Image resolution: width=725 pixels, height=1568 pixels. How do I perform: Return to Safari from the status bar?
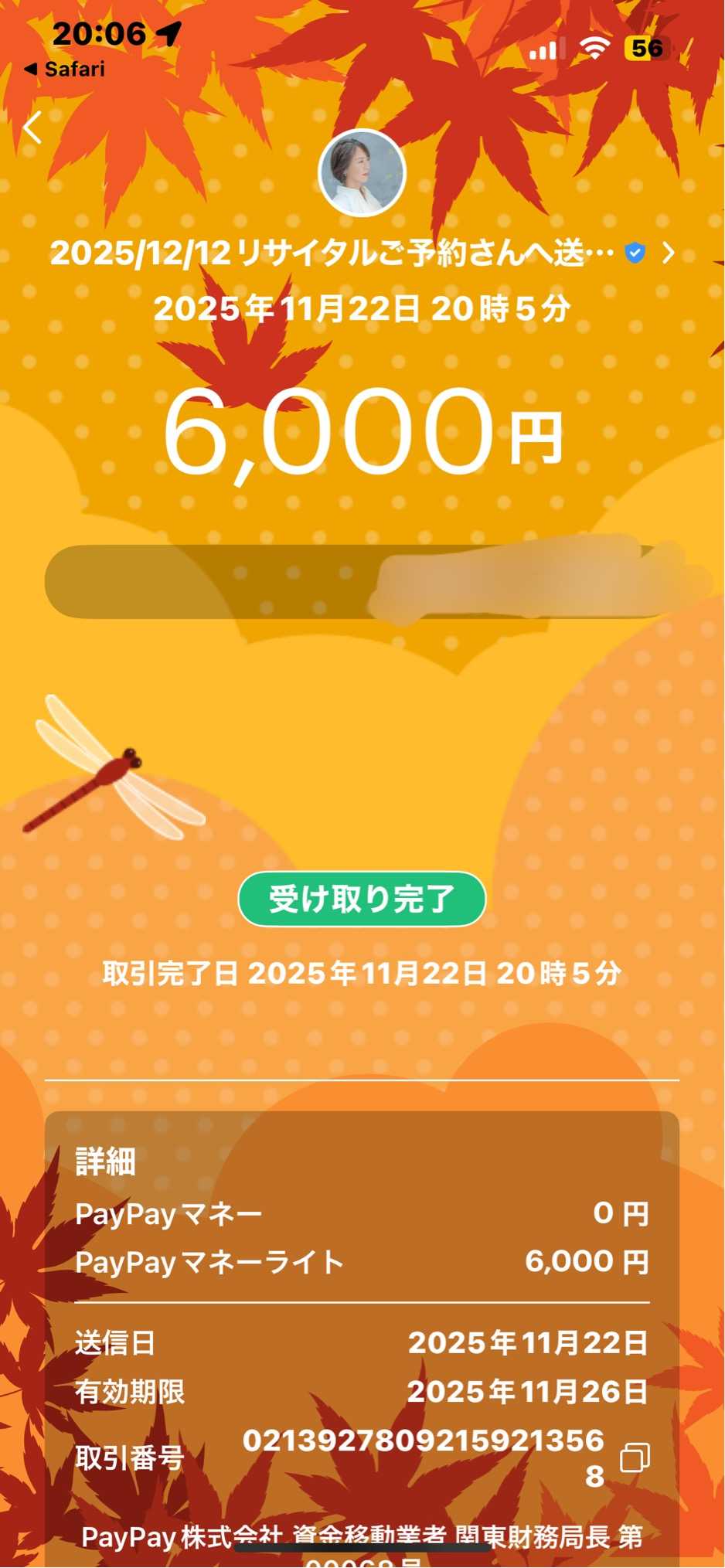click(x=65, y=70)
